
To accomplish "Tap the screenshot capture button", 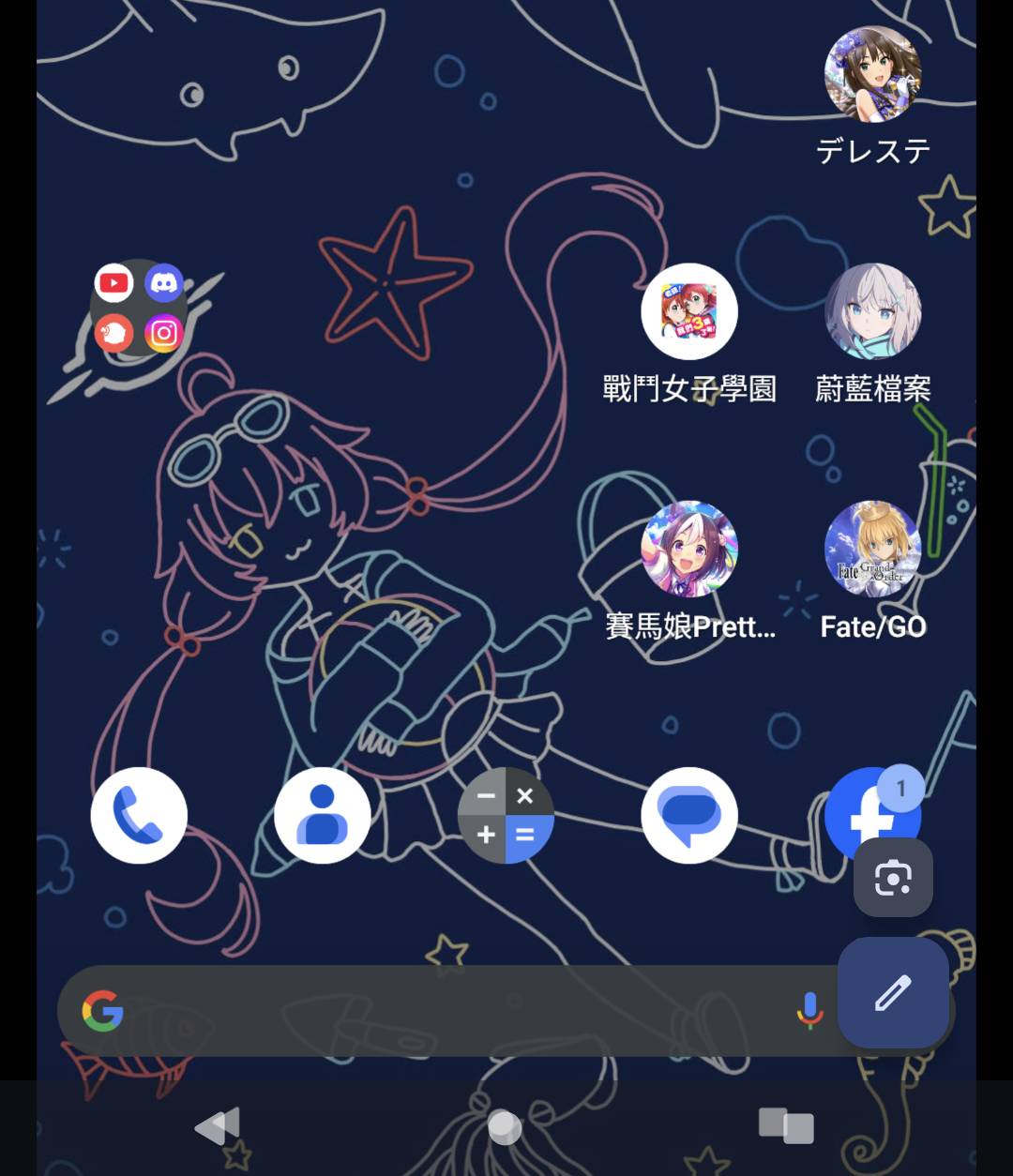I will [893, 878].
